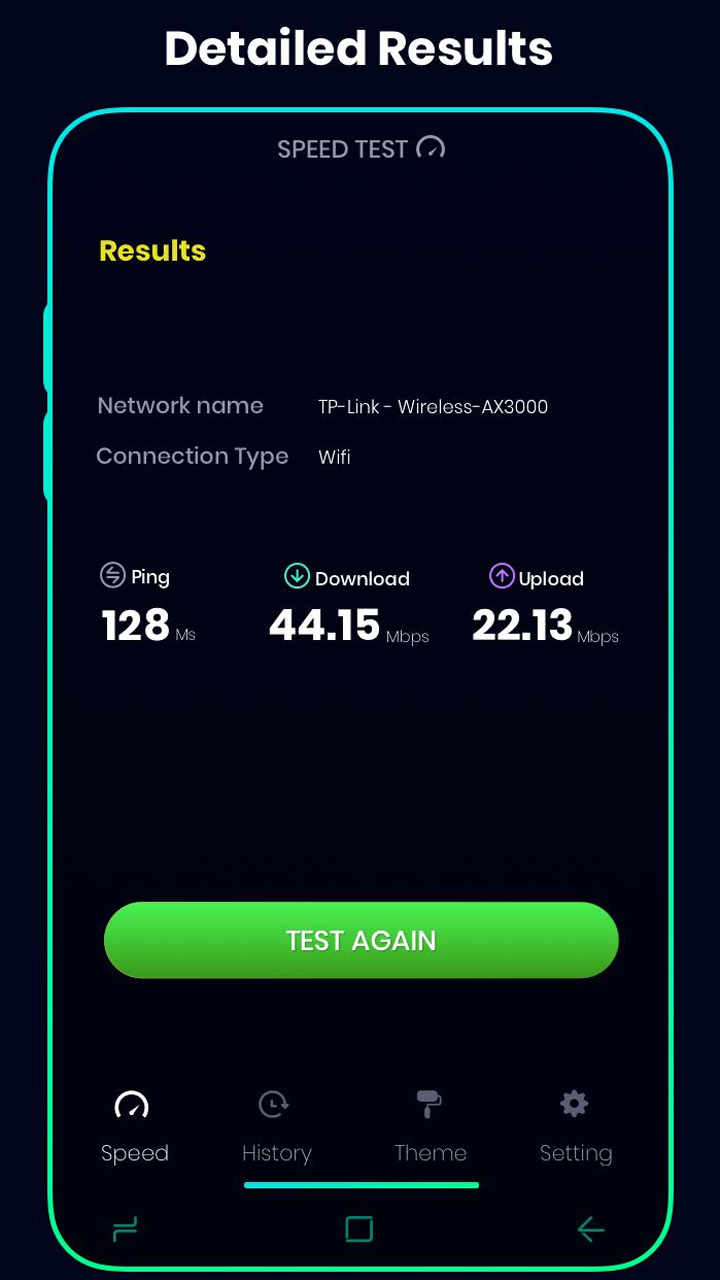Open the Theme paint-roller icon
720x1280 pixels.
[x=429, y=1104]
